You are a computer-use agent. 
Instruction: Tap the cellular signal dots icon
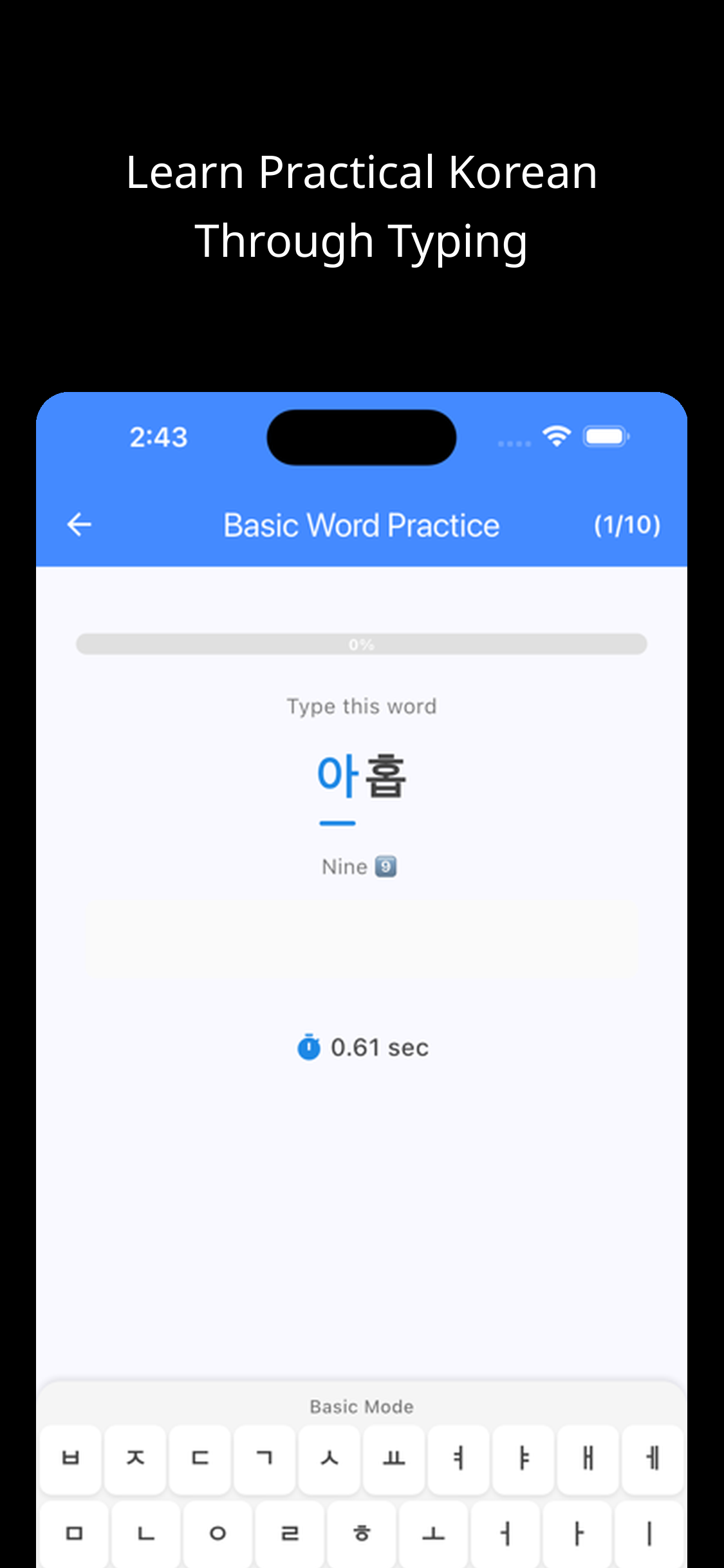tap(514, 443)
